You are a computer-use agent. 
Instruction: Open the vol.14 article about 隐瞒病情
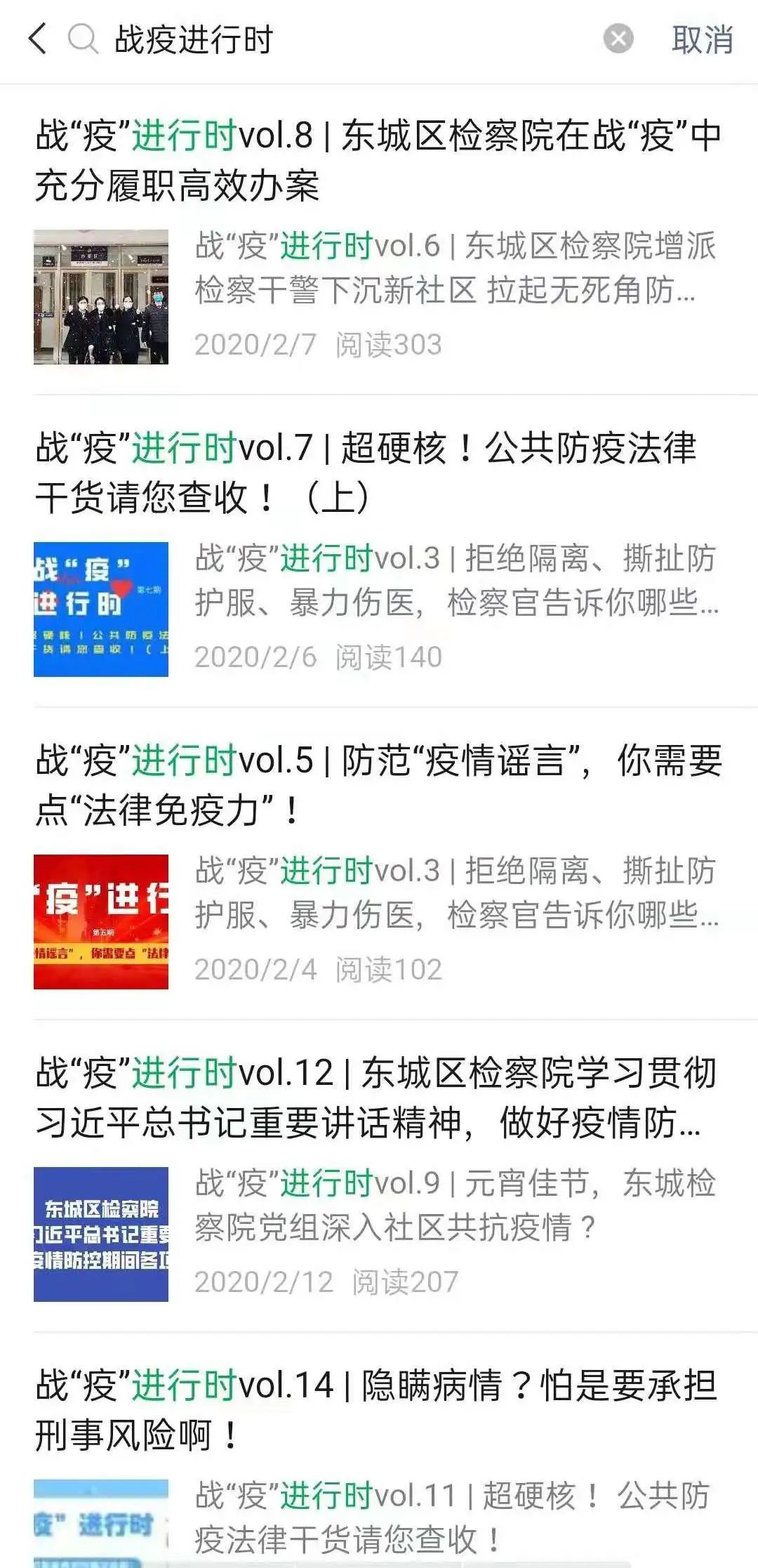pyautogui.click(x=375, y=1409)
